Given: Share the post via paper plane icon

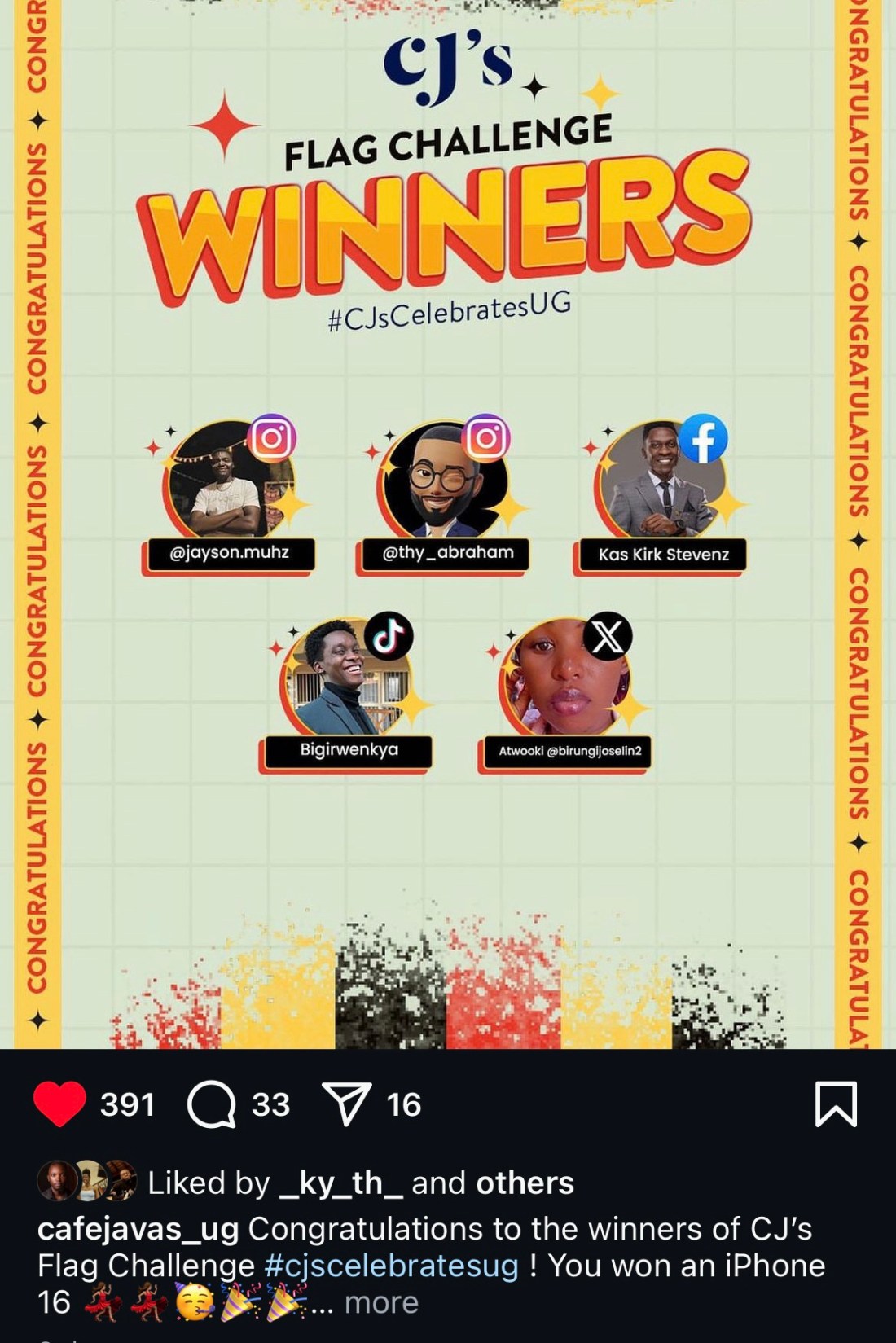Looking at the screenshot, I should click(347, 1104).
